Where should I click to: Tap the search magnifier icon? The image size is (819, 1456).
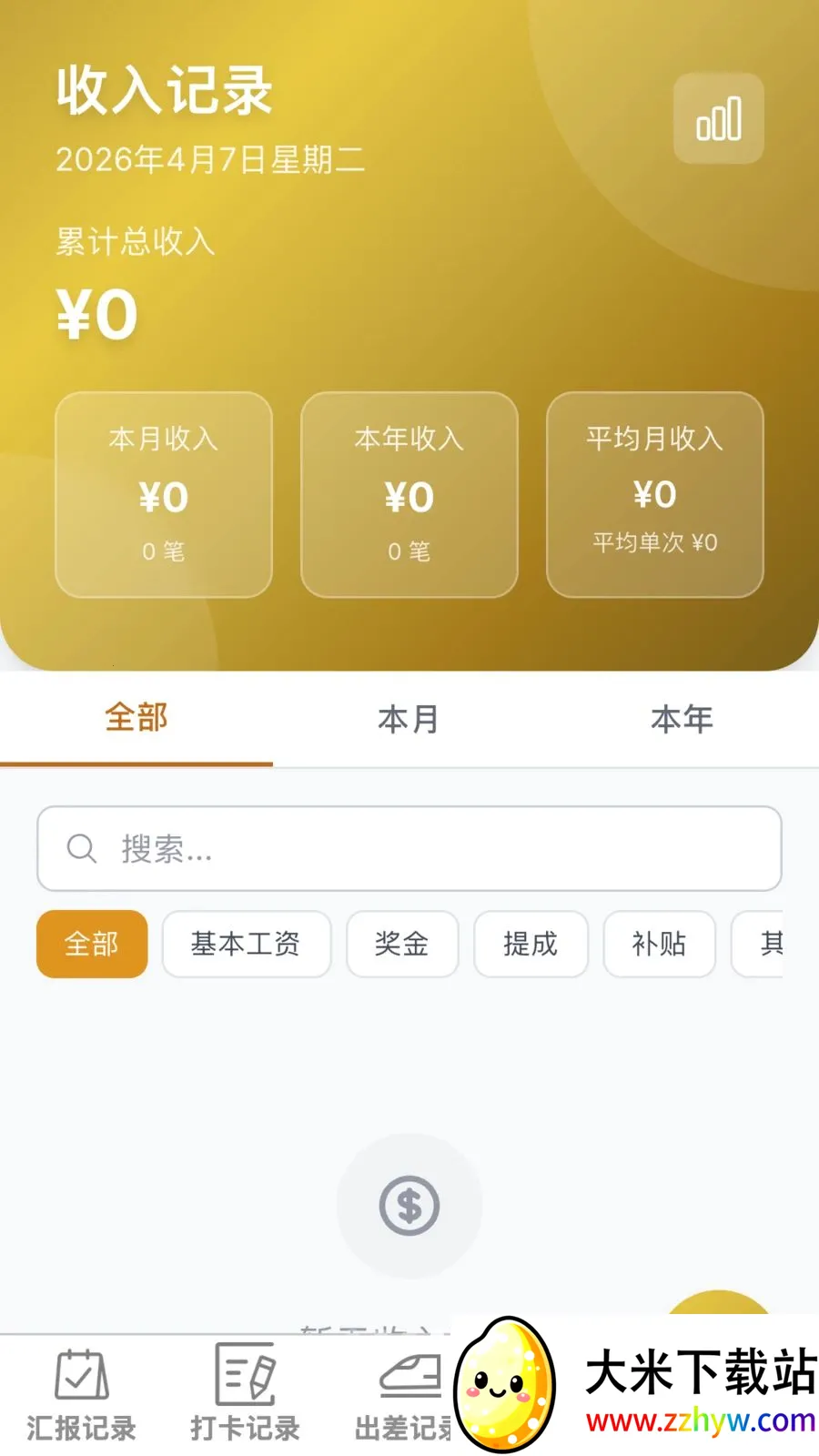coord(82,848)
